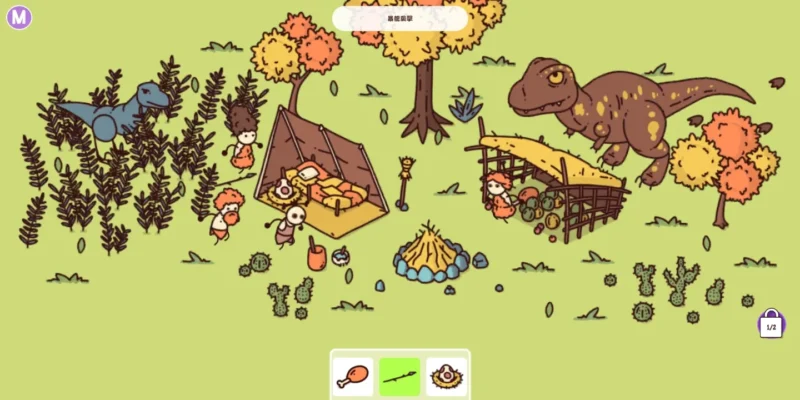Select the meat drumstick item slot

coord(353,377)
